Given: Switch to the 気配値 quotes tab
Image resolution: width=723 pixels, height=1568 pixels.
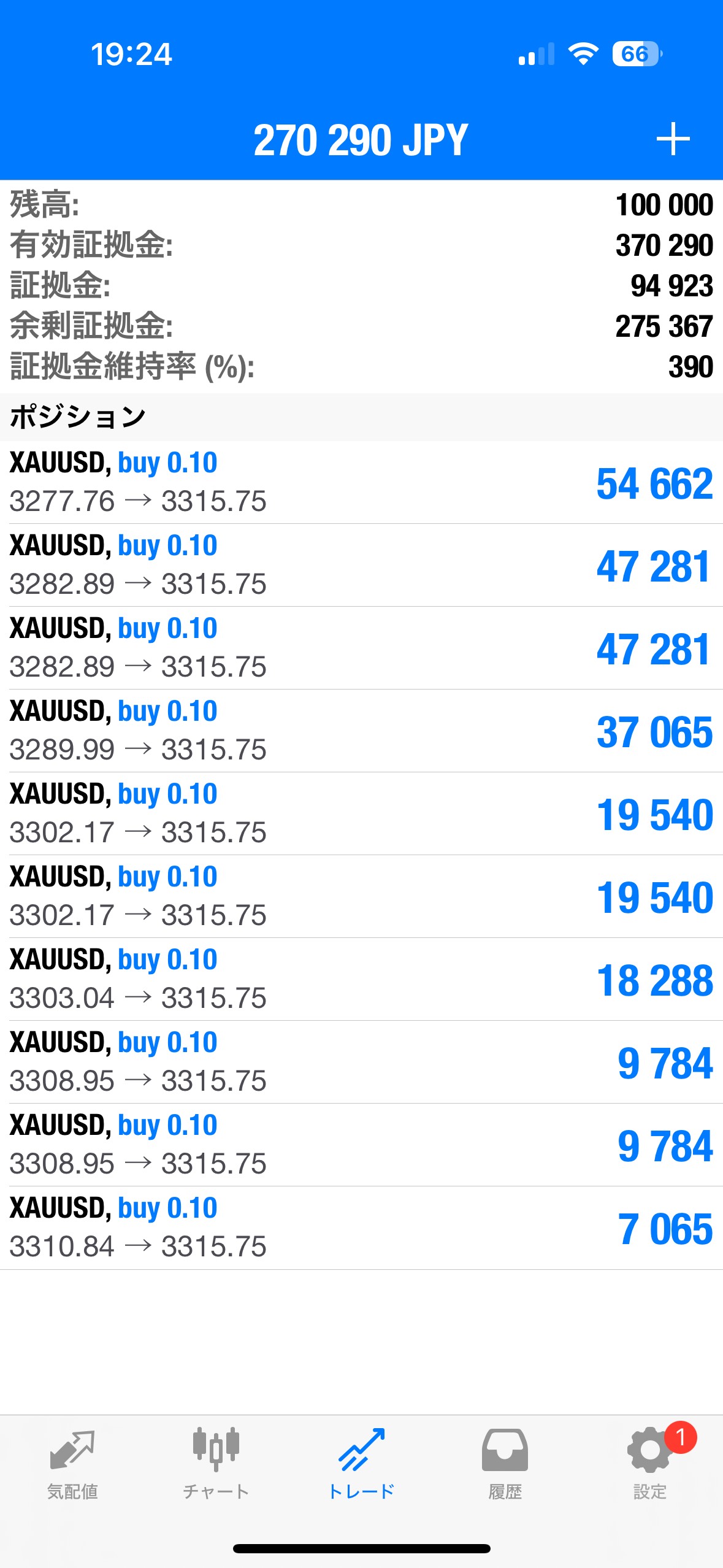Looking at the screenshot, I should (x=72, y=1463).
